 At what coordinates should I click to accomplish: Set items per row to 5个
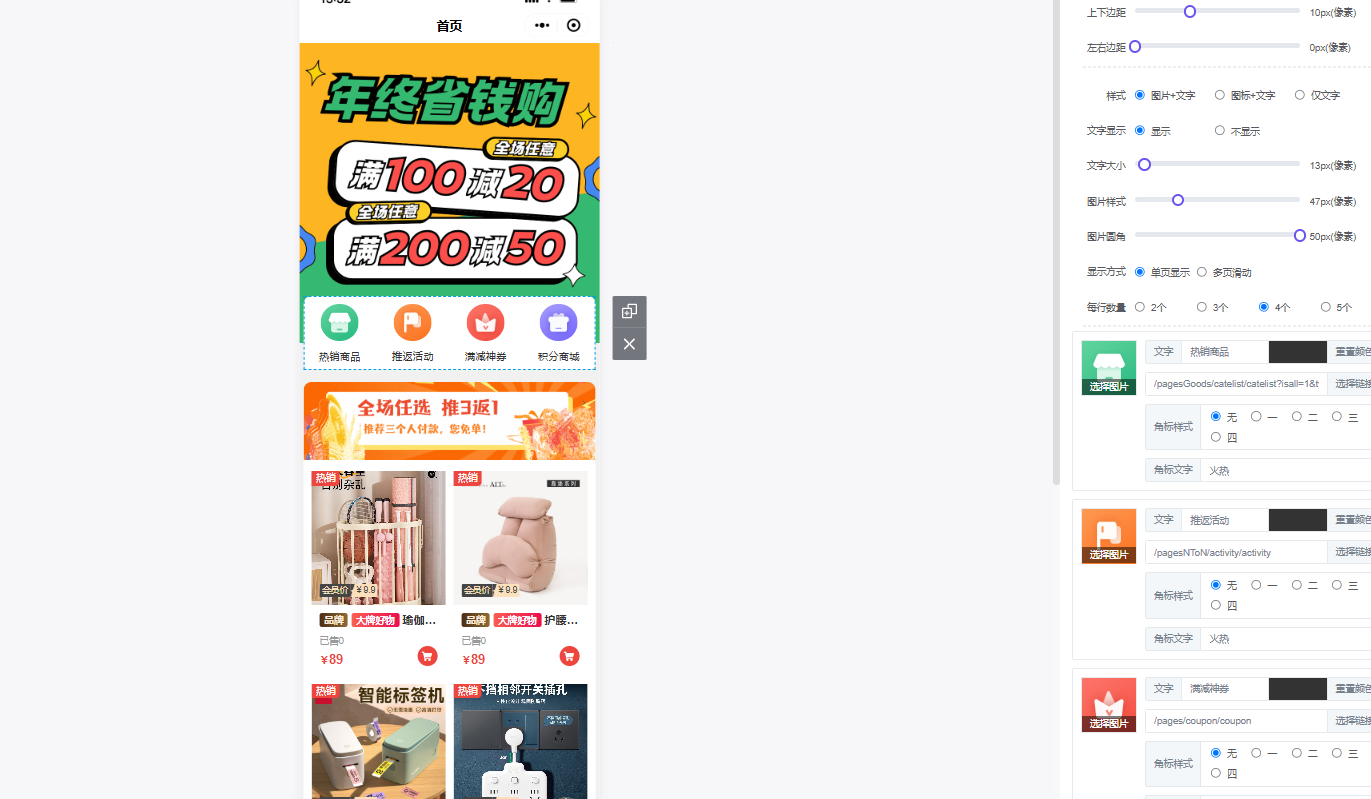(1326, 307)
